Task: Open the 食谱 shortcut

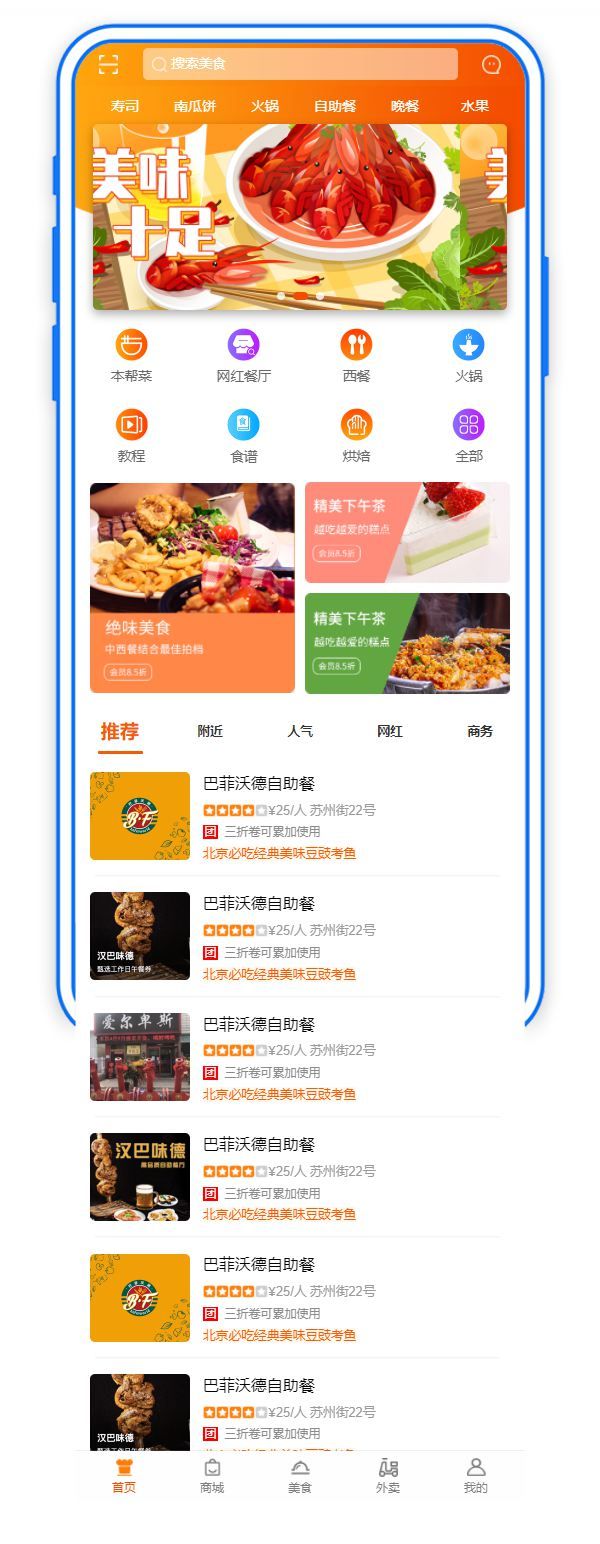Action: point(243,436)
